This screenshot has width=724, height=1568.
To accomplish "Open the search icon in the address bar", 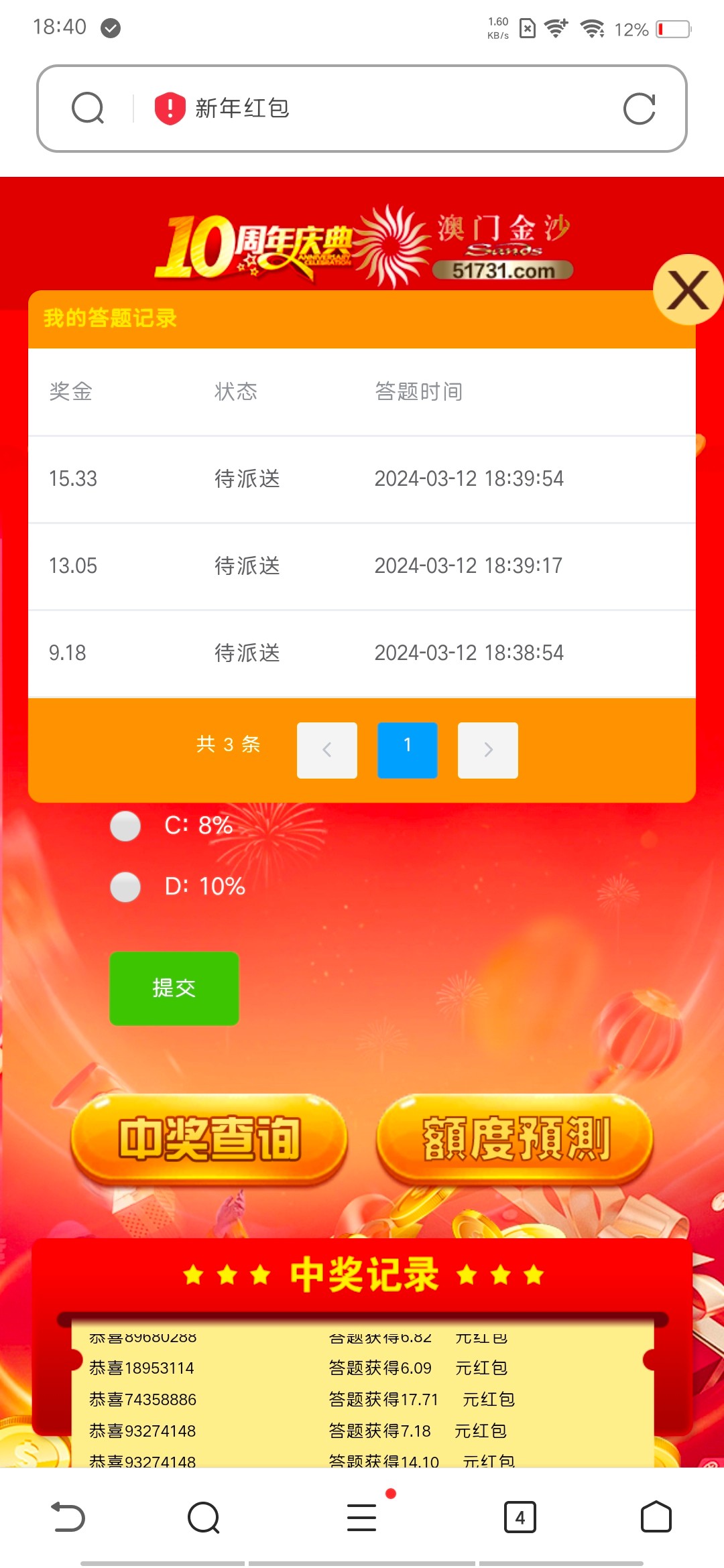I will click(88, 109).
